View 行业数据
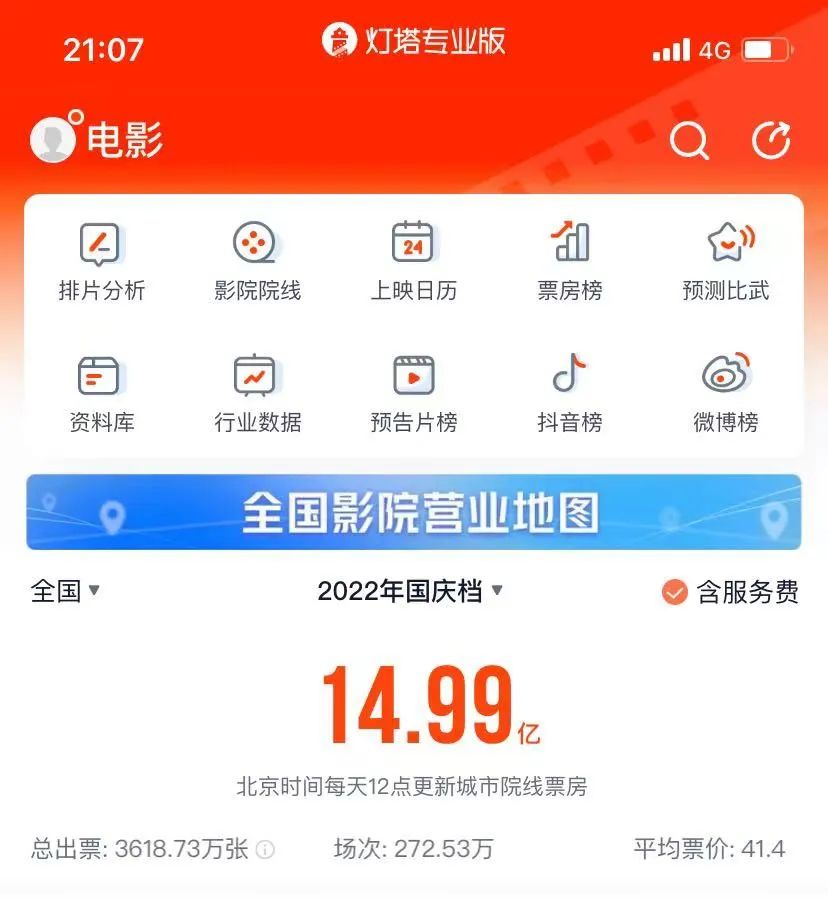This screenshot has width=828, height=899. (x=257, y=394)
